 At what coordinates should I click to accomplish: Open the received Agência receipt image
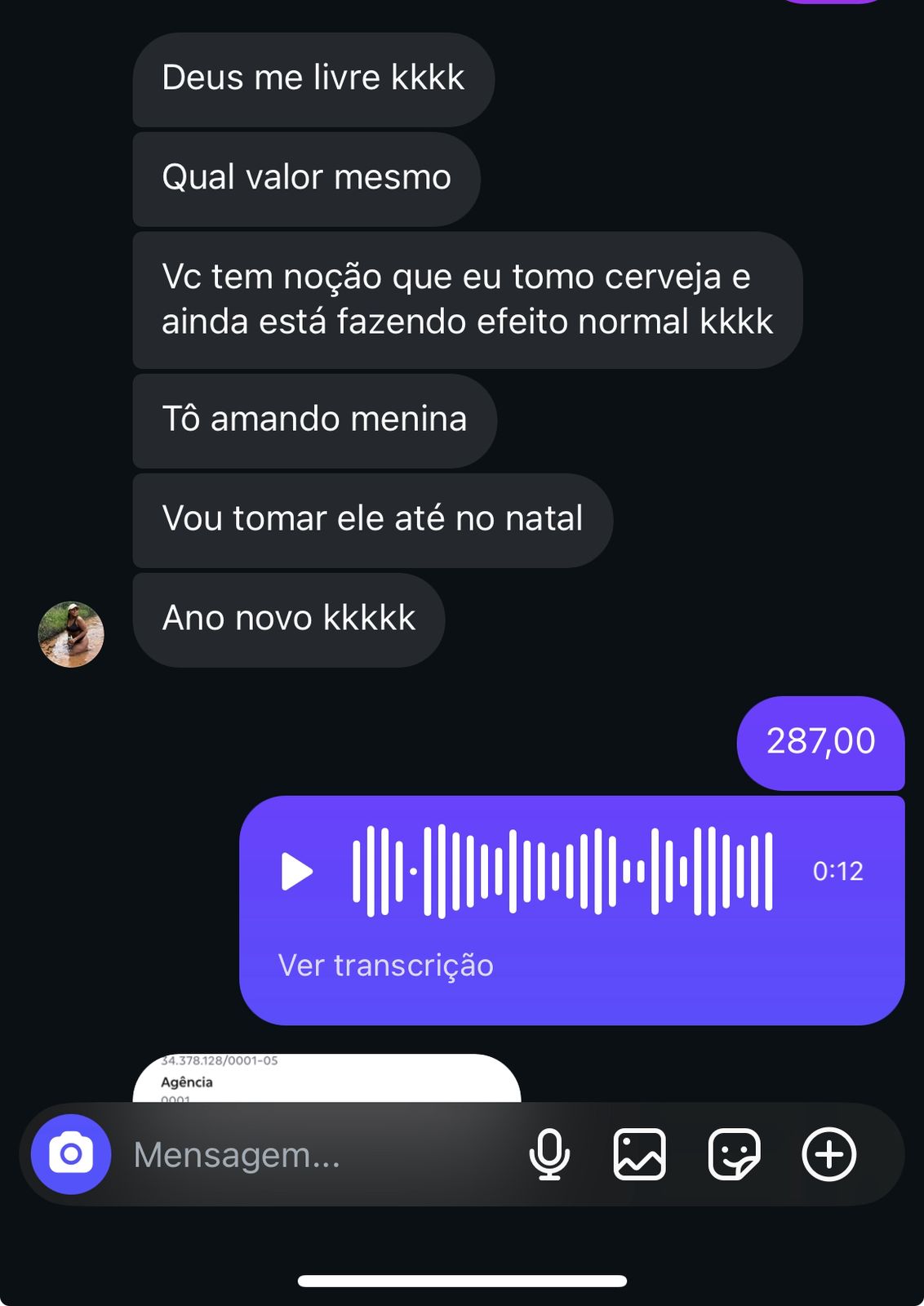point(327,1079)
